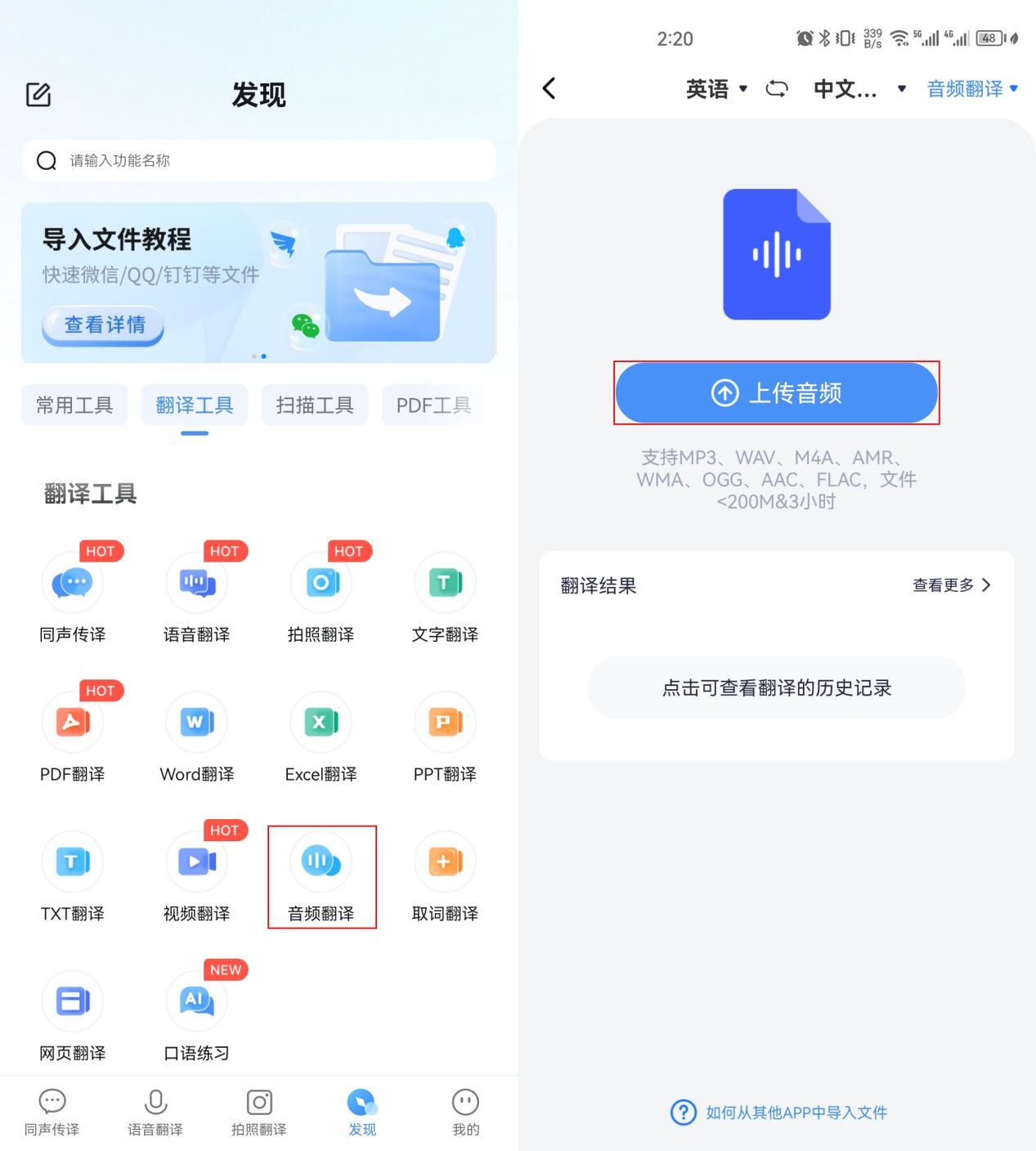Tap the 上传音频 upload button
Screen dimensions: 1036x1151
click(x=776, y=393)
